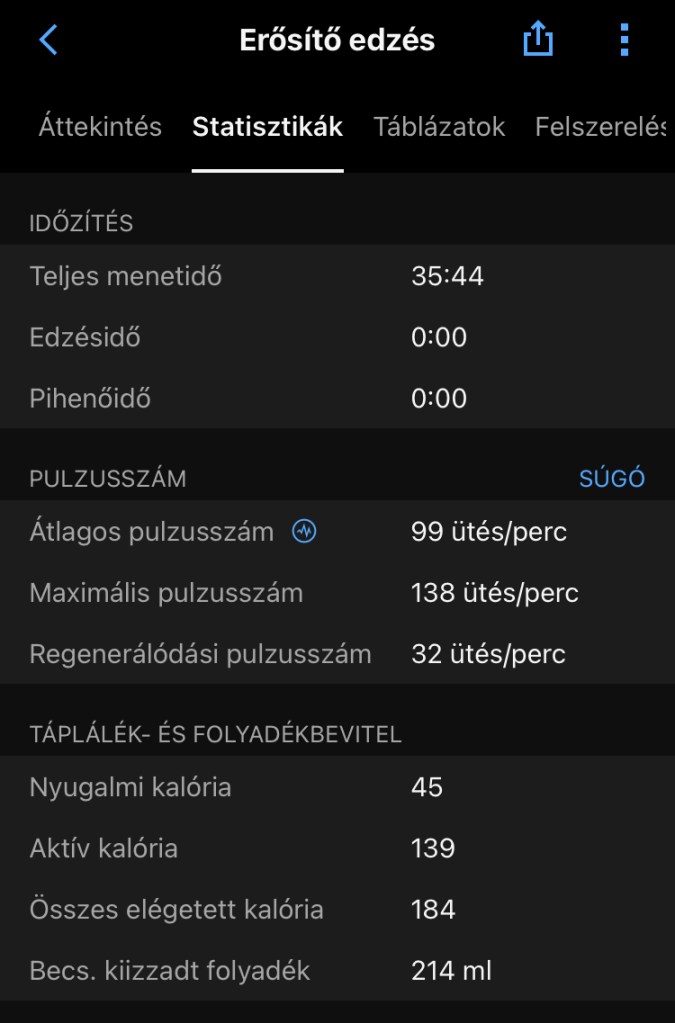Open the Táblázatok tab
The width and height of the screenshot is (675, 1023).
(439, 127)
